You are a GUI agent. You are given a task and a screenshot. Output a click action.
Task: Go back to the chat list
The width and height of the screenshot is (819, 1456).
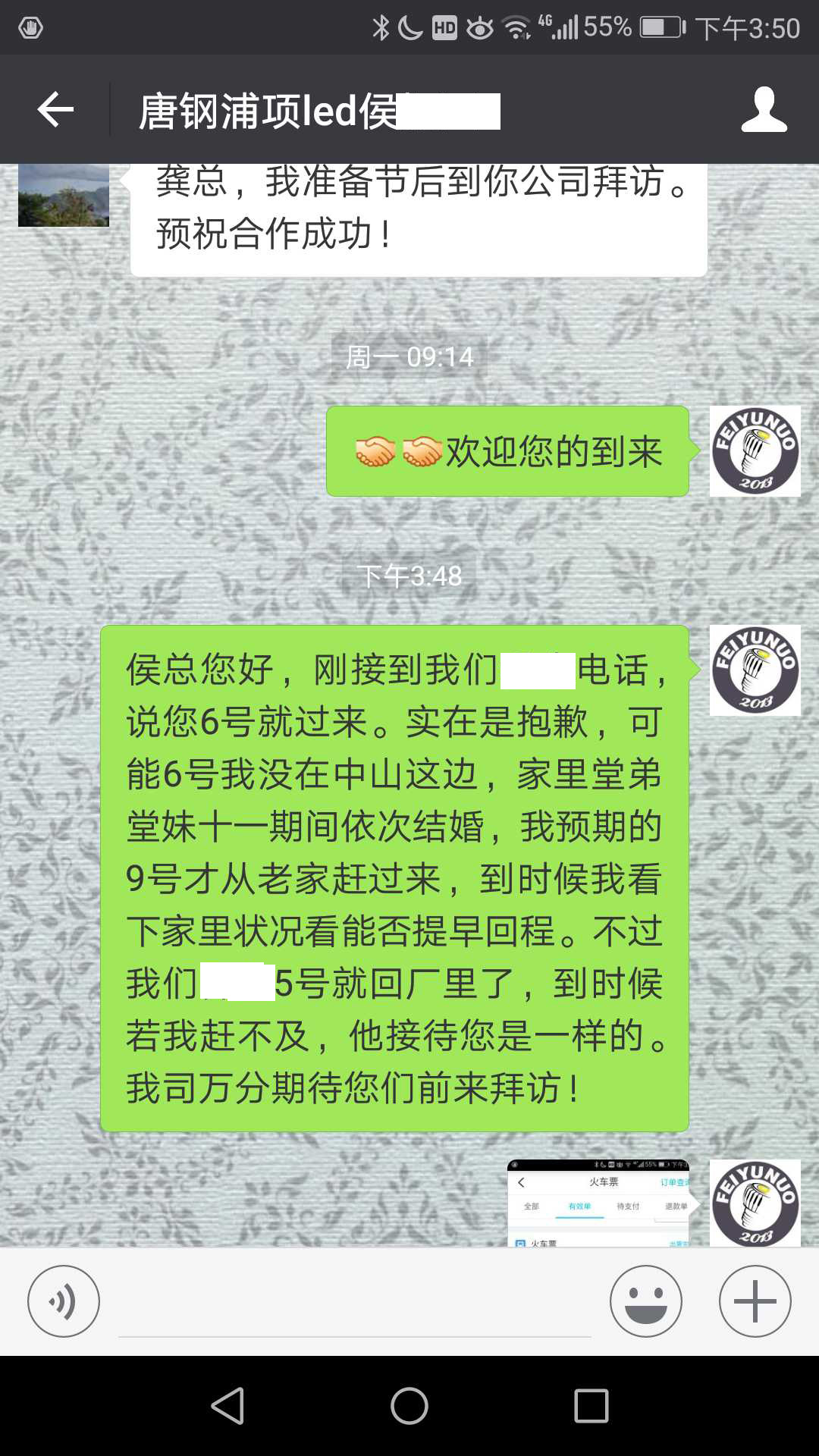pos(55,110)
